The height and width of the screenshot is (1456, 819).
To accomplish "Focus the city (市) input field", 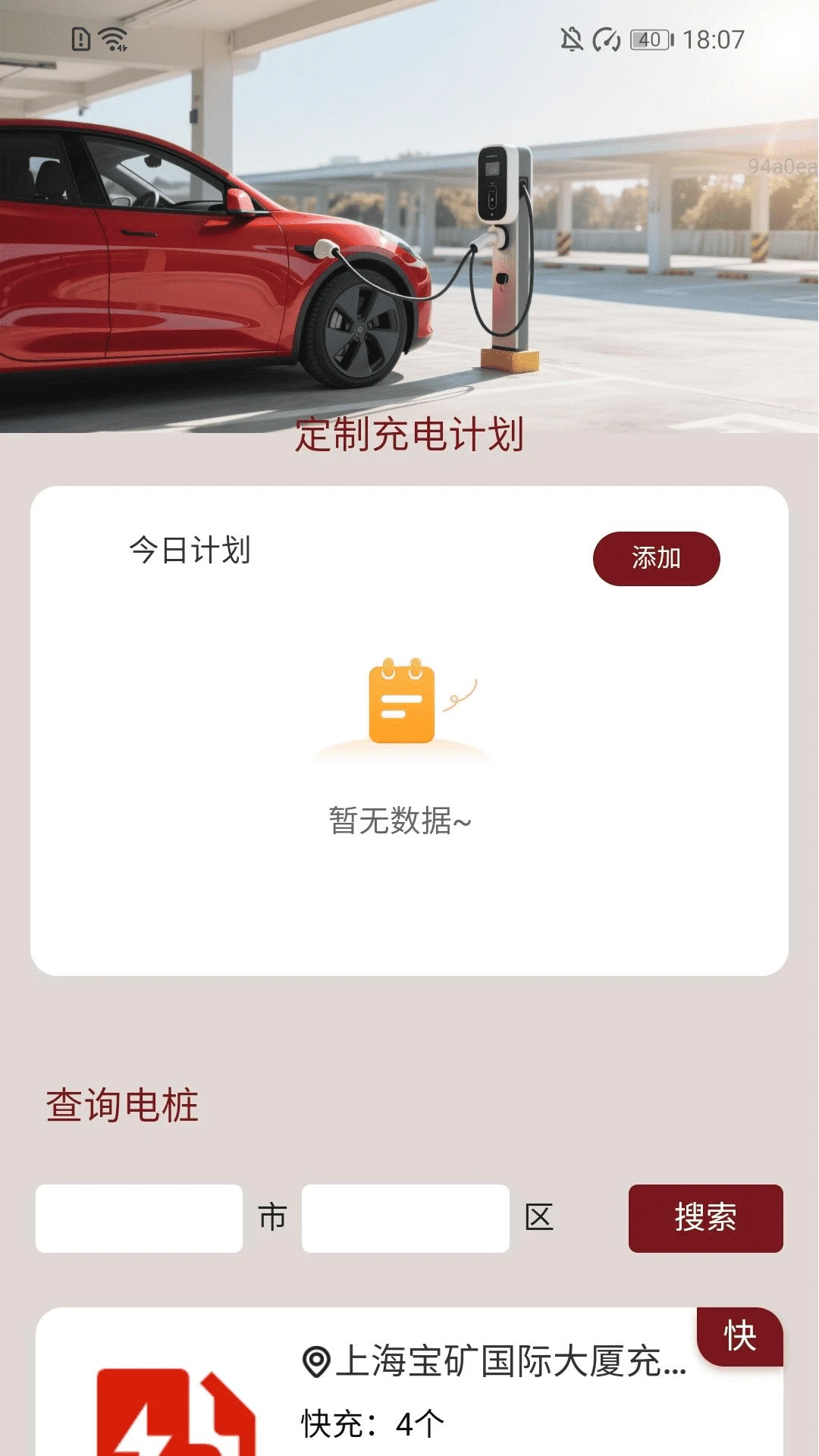I will (x=139, y=1218).
